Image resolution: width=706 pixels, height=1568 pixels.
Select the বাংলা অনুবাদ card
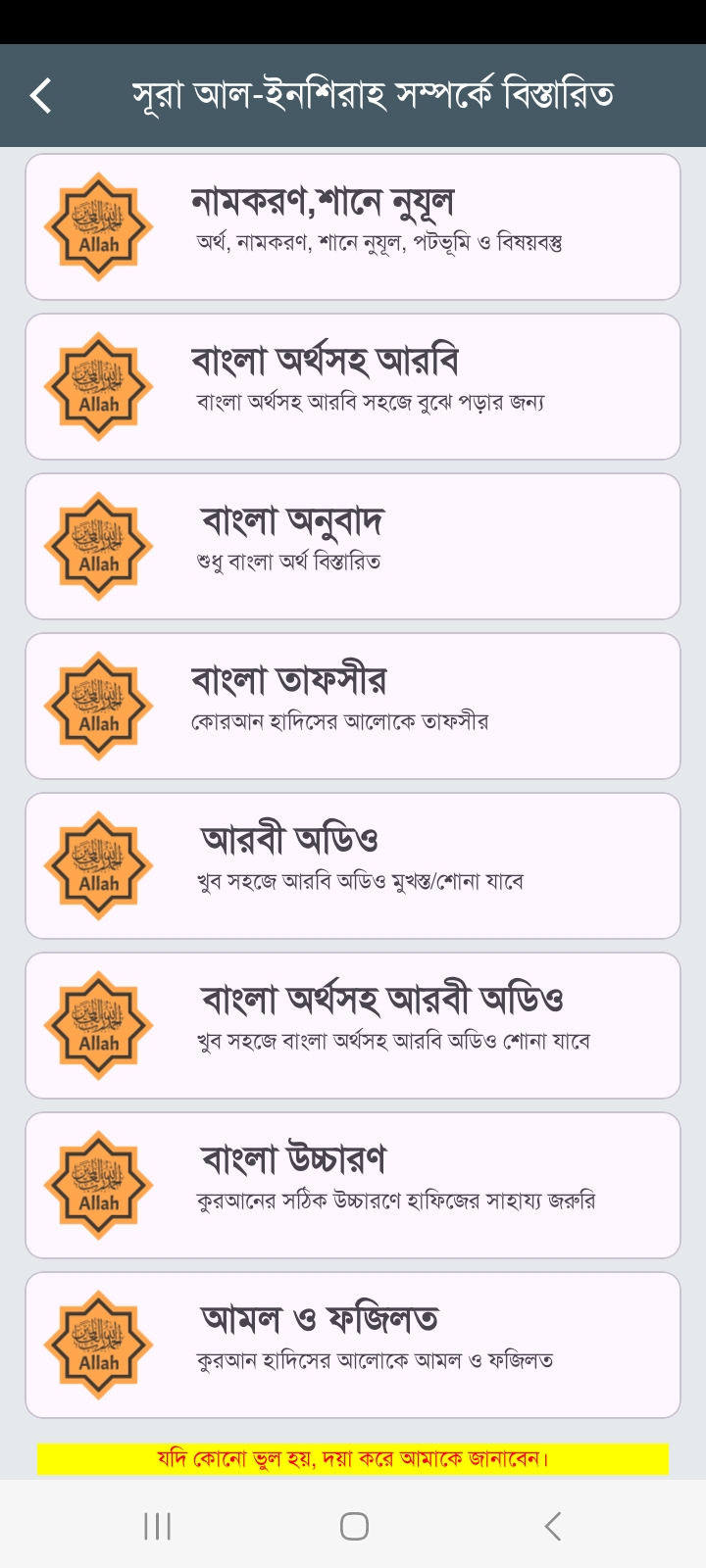[353, 546]
